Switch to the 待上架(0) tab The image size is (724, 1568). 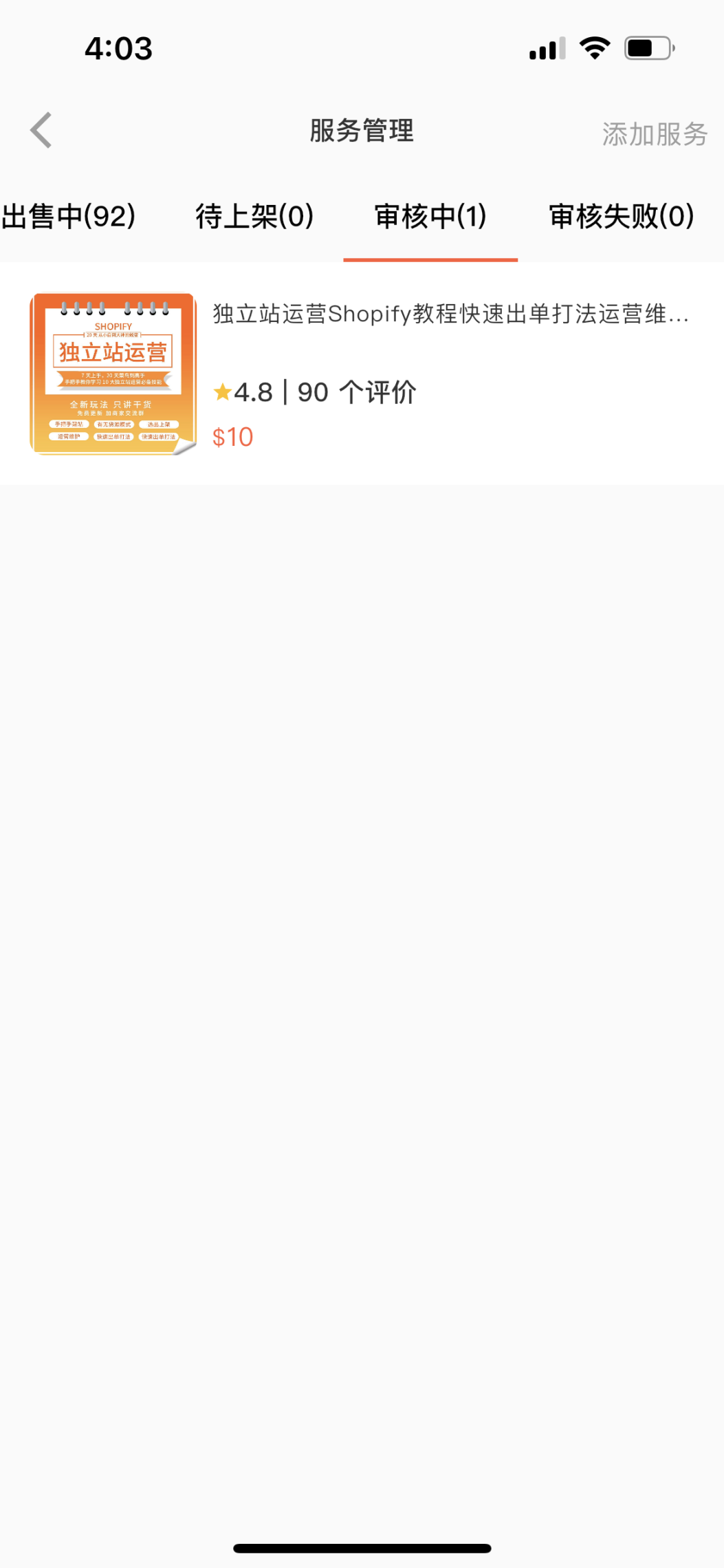[x=254, y=216]
